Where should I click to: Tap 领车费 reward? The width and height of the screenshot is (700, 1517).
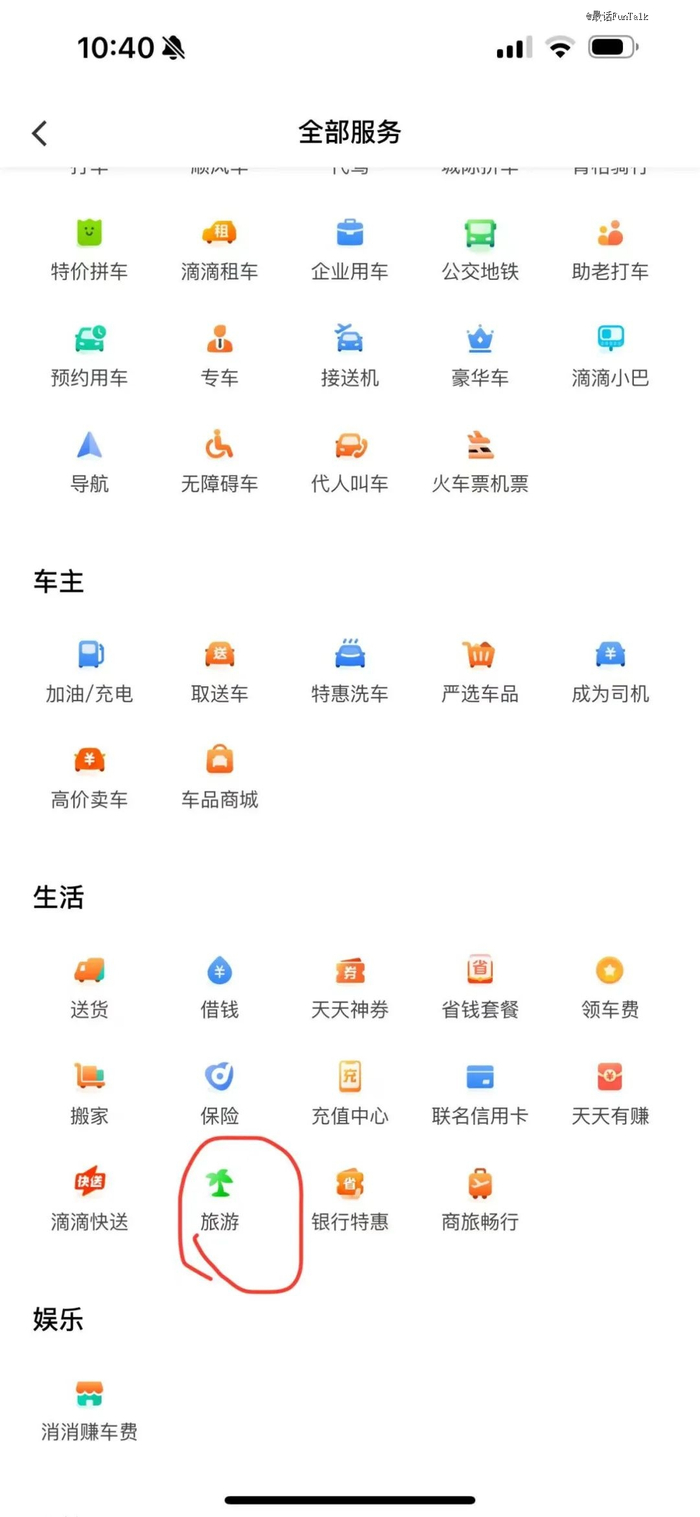(610, 988)
